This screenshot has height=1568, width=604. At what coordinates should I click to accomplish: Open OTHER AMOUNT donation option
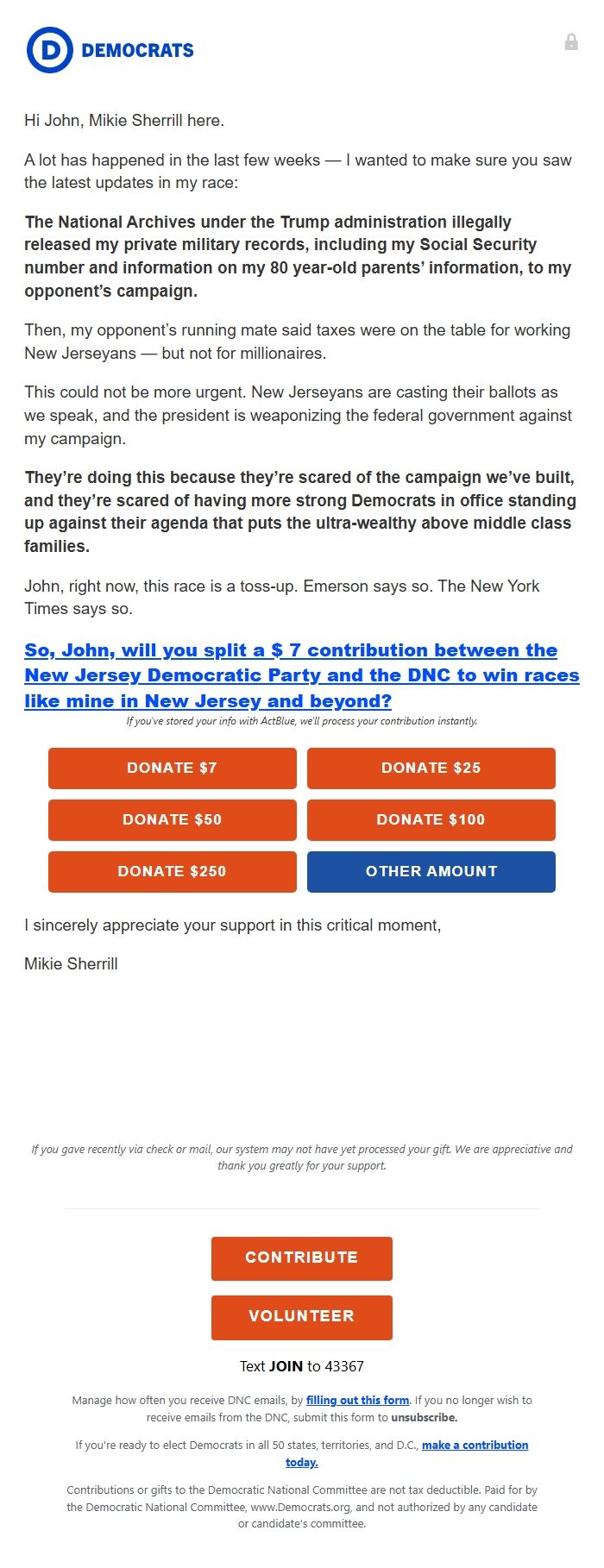pos(431,871)
